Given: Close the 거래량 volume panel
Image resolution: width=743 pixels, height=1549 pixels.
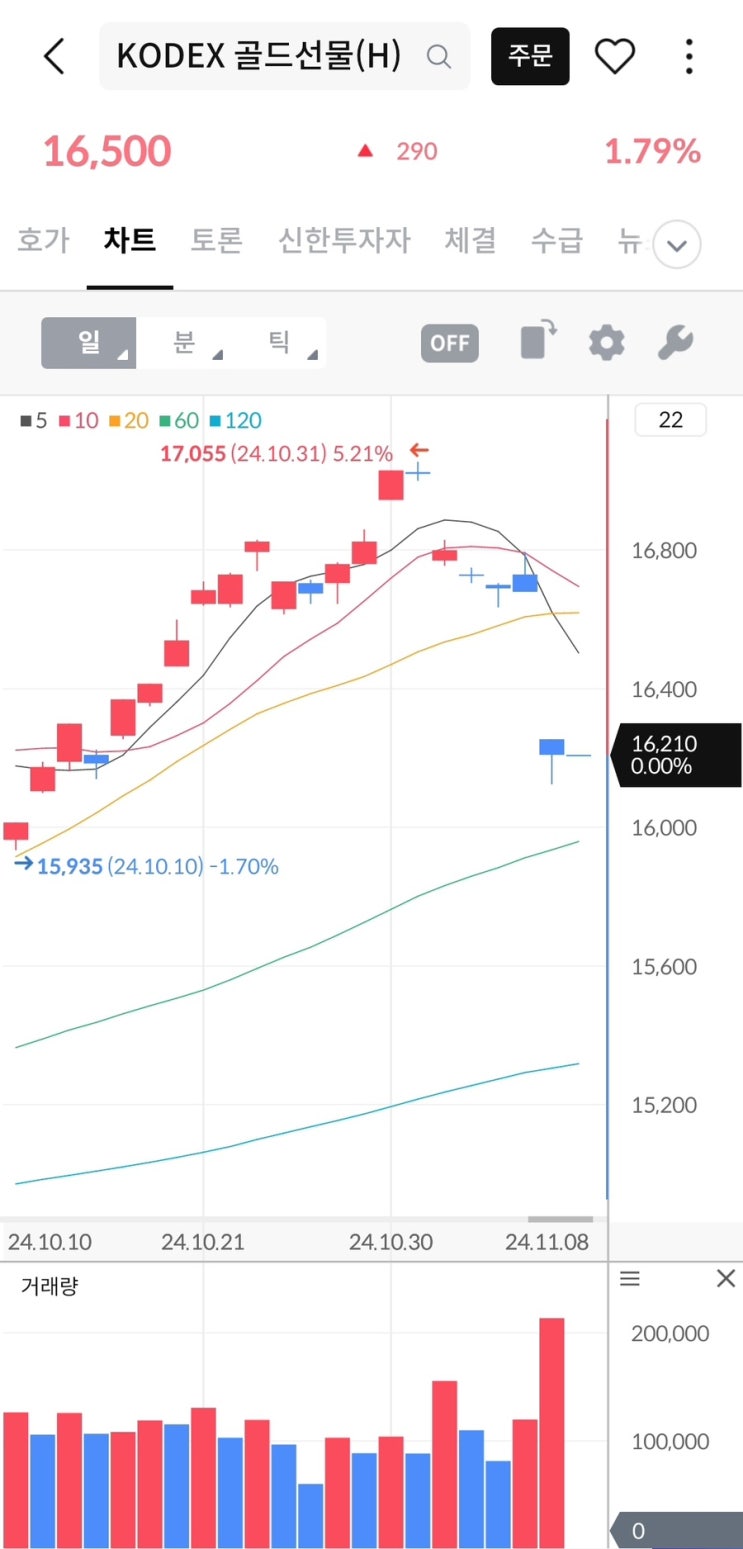Looking at the screenshot, I should pyautogui.click(x=726, y=1279).
